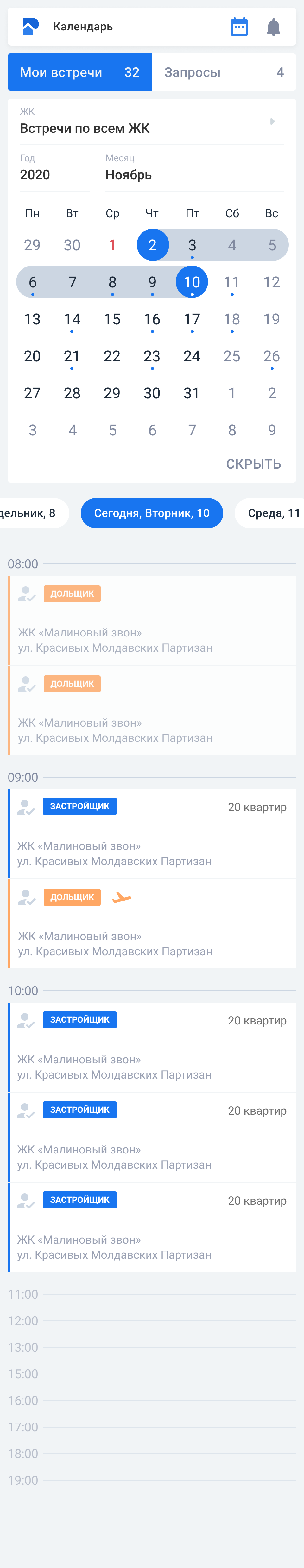Open the first Дольщик meeting at 08:00

[152, 620]
